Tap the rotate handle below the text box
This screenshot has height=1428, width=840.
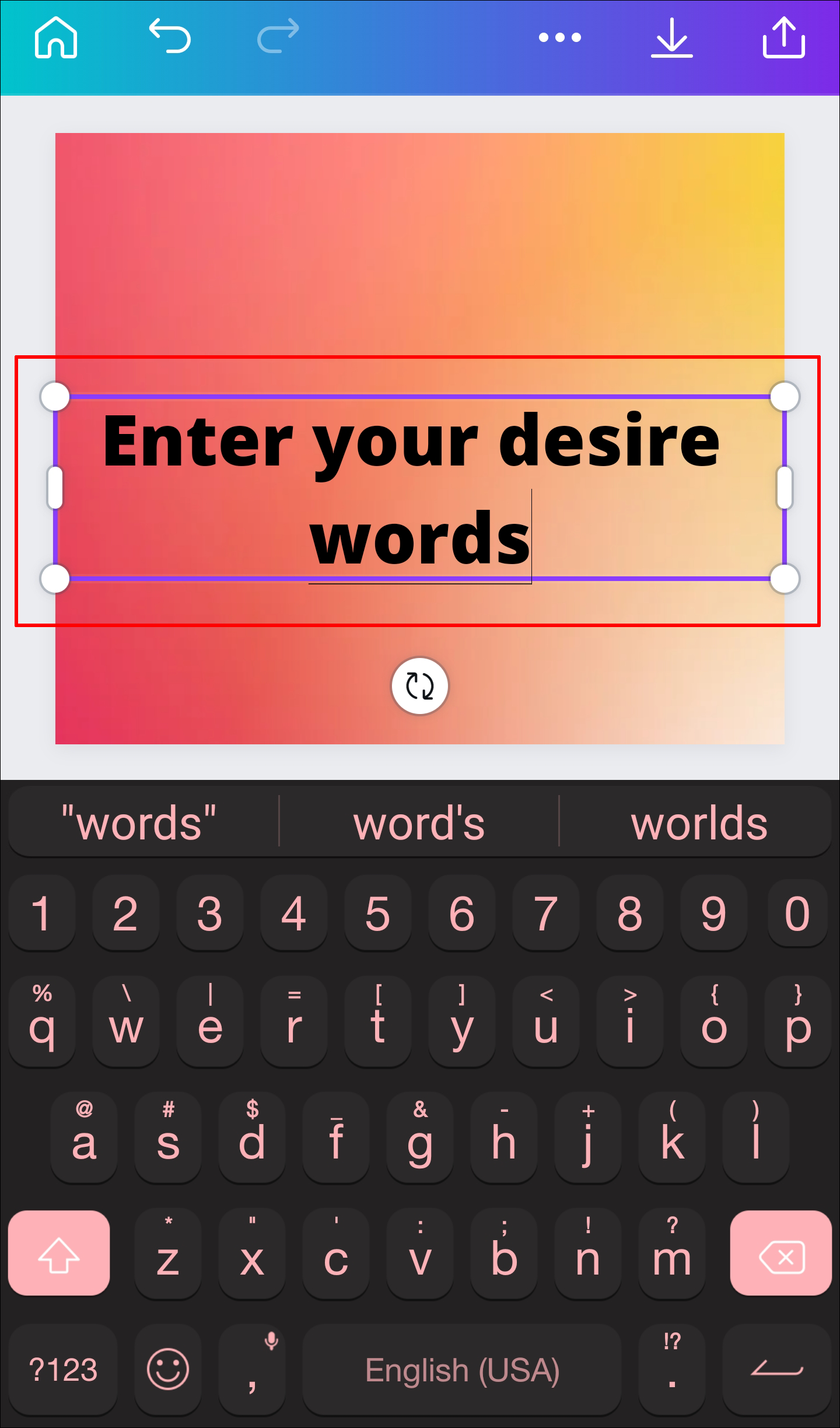click(419, 686)
